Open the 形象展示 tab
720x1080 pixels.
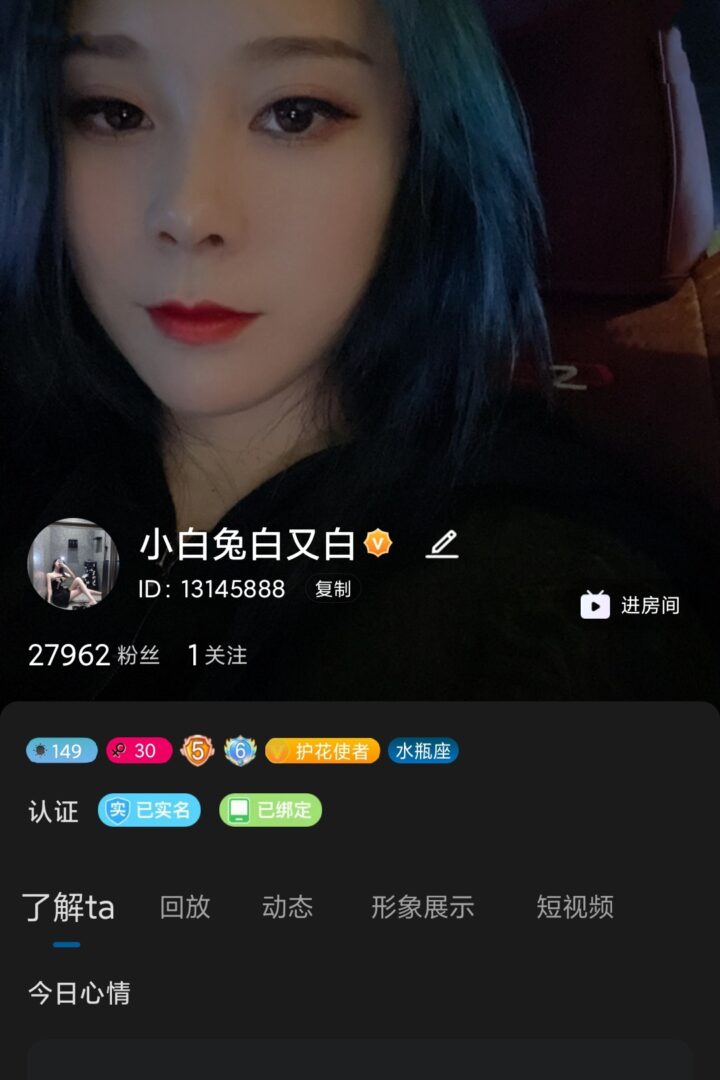[422, 907]
